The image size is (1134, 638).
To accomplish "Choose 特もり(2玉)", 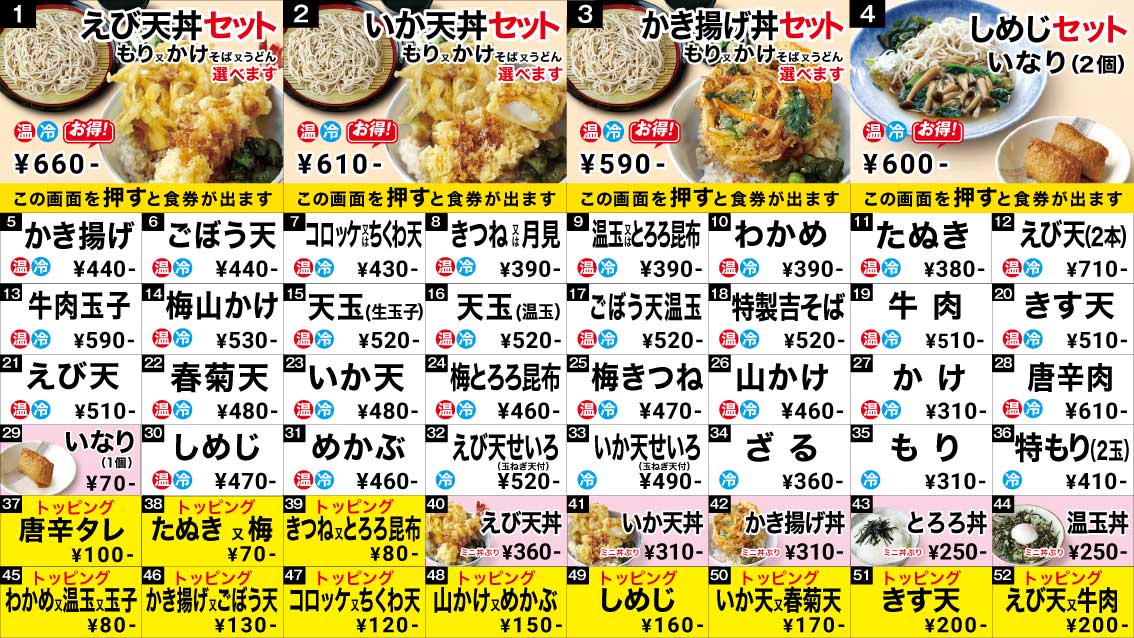I will click(x=1063, y=458).
